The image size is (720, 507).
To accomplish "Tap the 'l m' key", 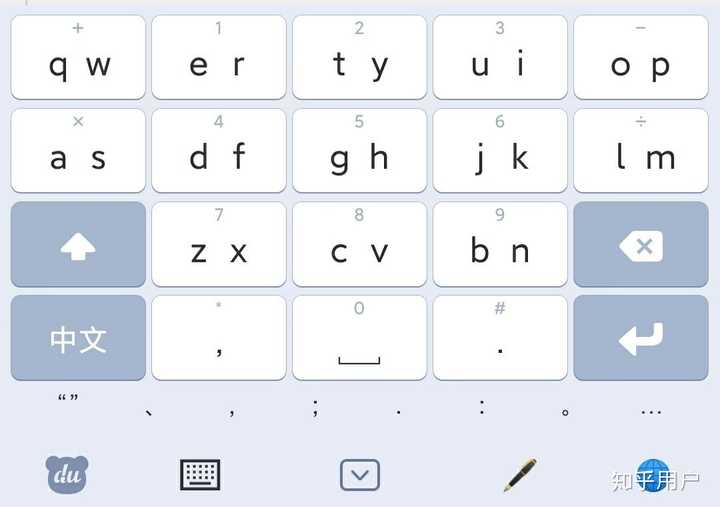I will [x=640, y=151].
